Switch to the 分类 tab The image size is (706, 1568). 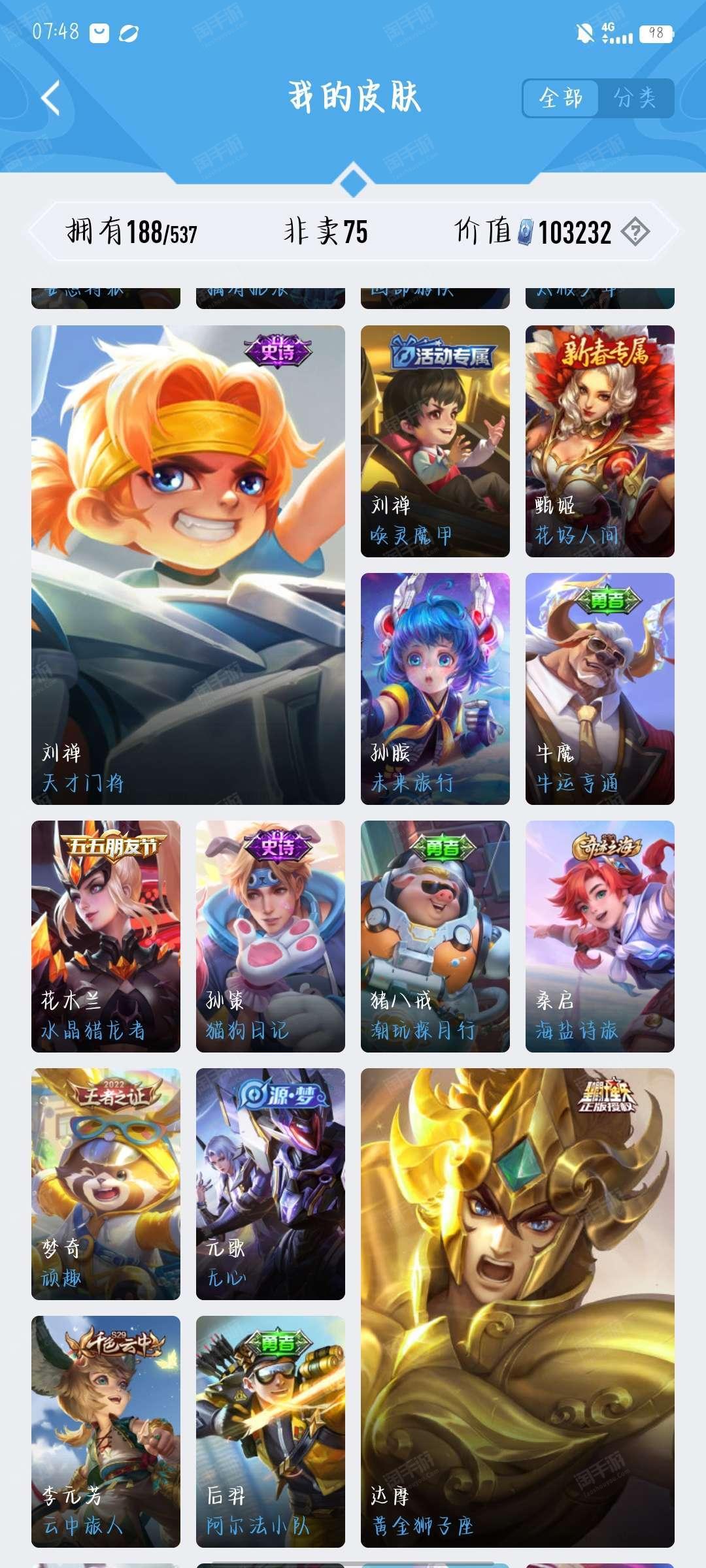point(634,98)
